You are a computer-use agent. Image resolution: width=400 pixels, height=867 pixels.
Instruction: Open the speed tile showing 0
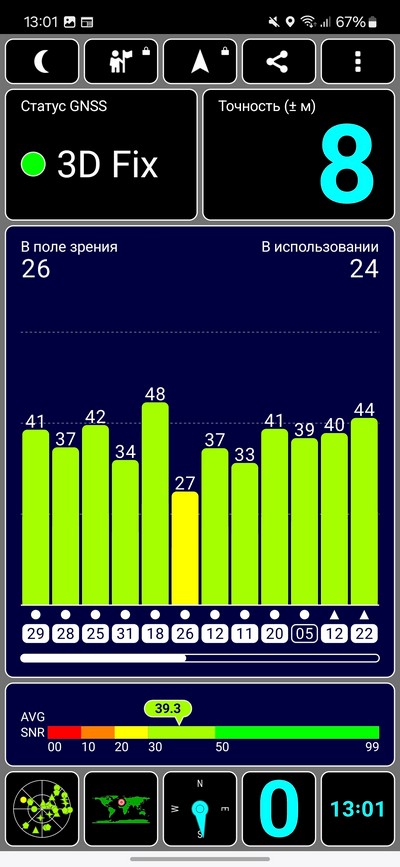279,808
